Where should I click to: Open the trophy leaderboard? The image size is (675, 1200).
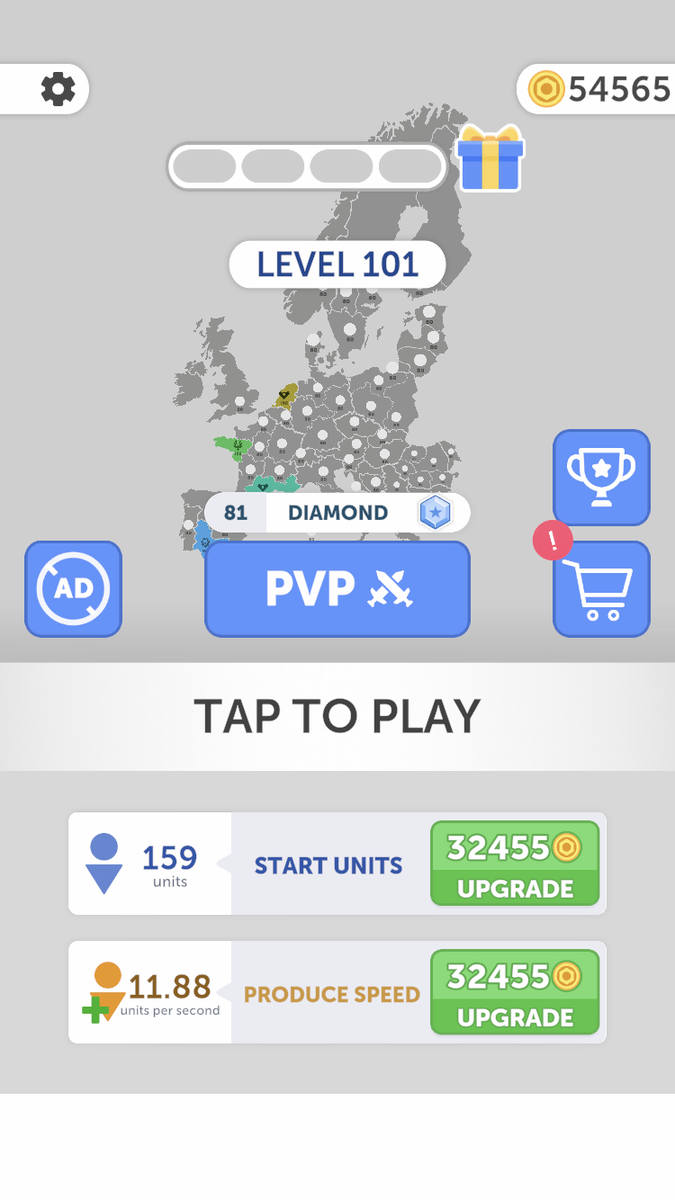click(601, 477)
